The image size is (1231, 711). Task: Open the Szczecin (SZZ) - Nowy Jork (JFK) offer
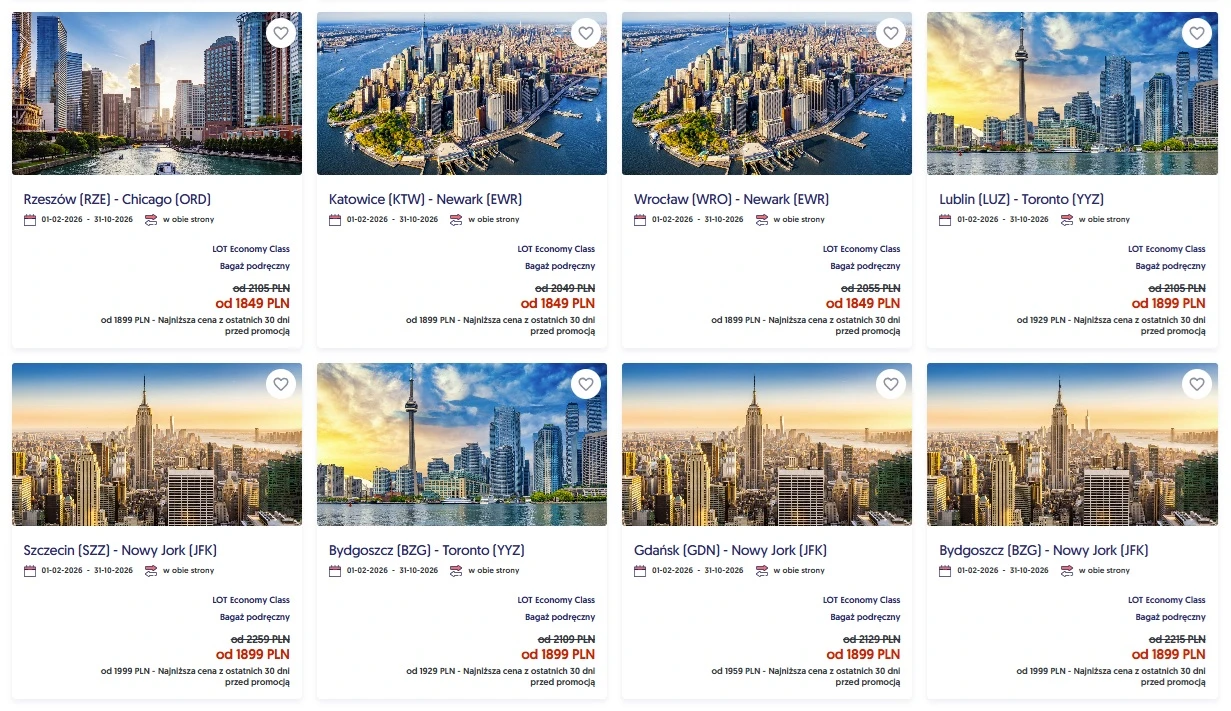120,550
